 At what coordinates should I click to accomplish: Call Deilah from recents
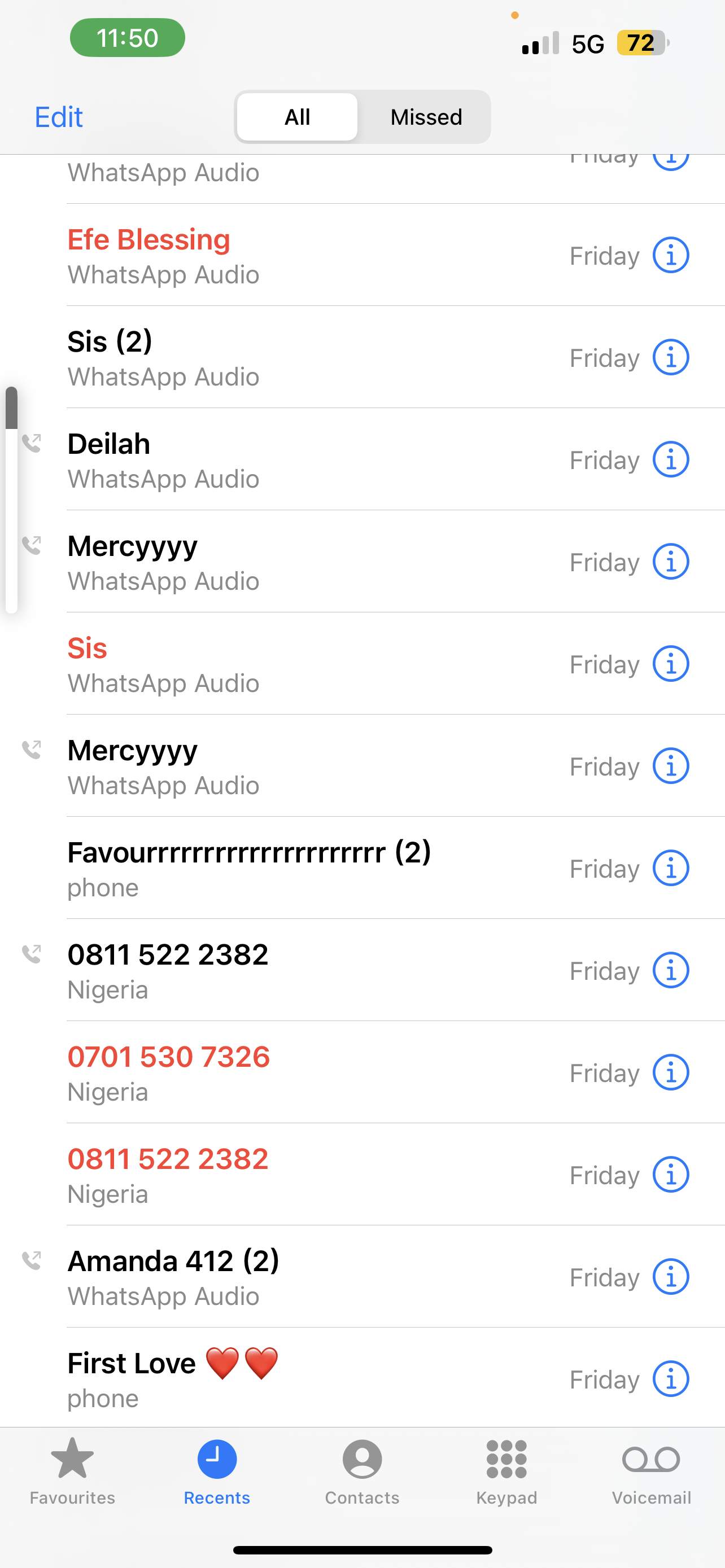pos(243,460)
